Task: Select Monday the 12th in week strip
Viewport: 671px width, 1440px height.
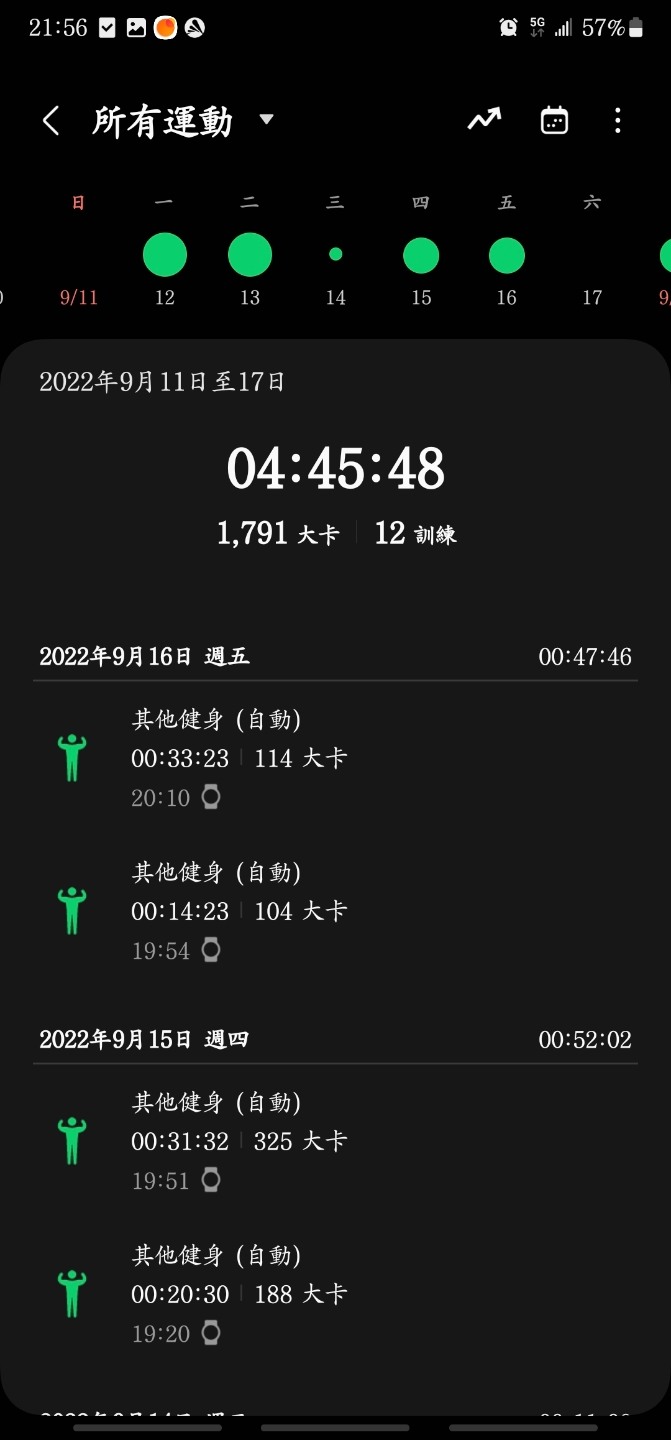Action: 165,254
